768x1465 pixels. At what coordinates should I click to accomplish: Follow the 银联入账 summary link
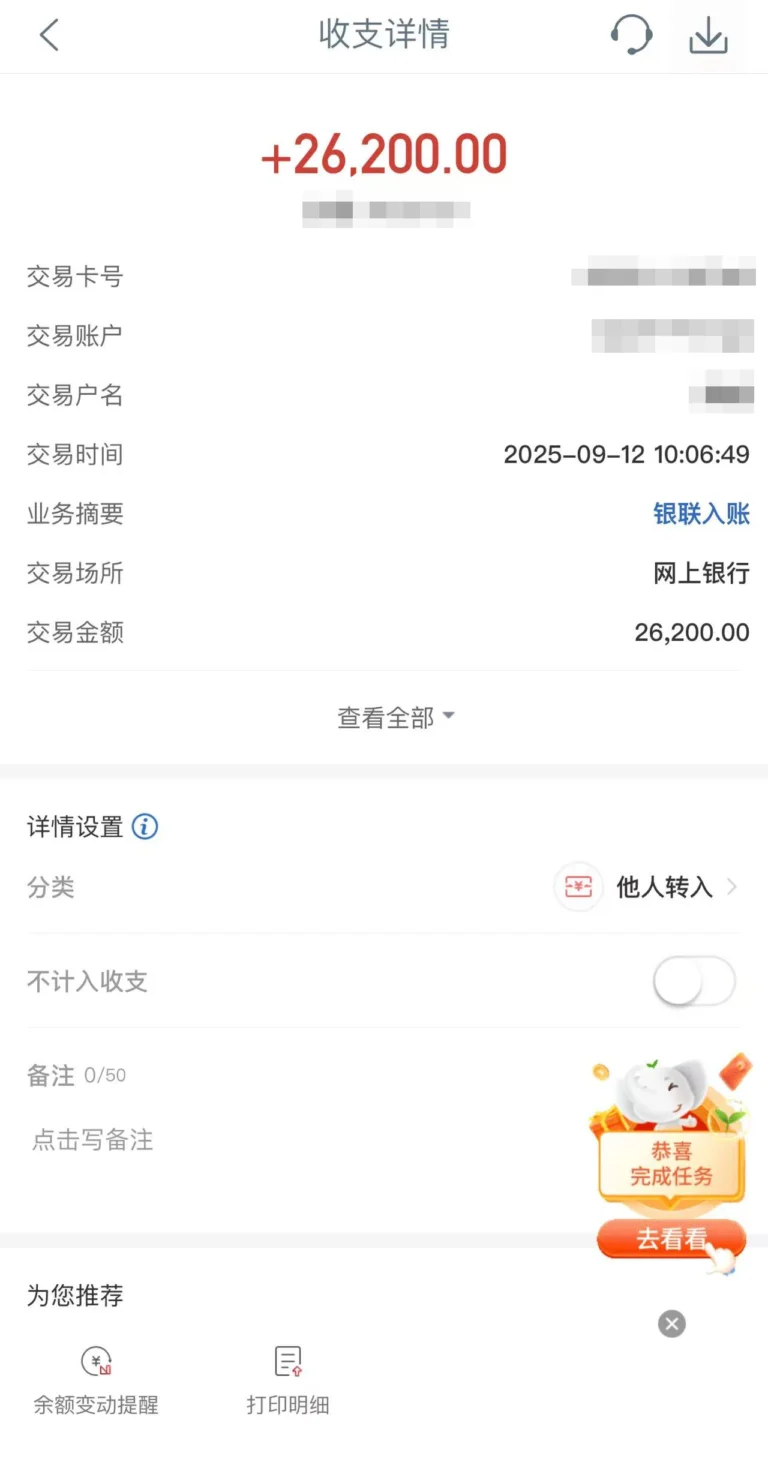[700, 514]
